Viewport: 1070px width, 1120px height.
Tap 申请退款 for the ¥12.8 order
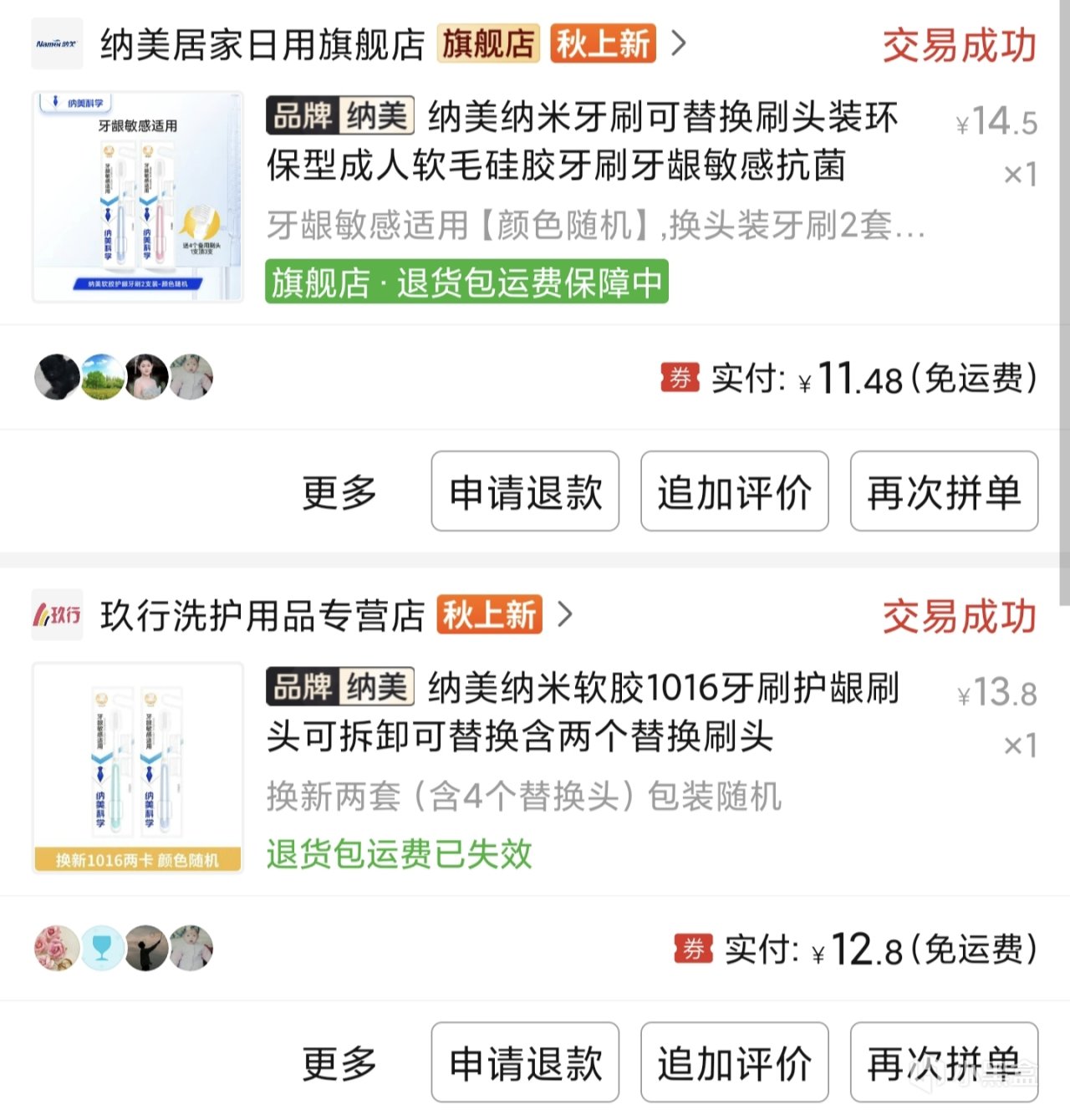tap(525, 1063)
